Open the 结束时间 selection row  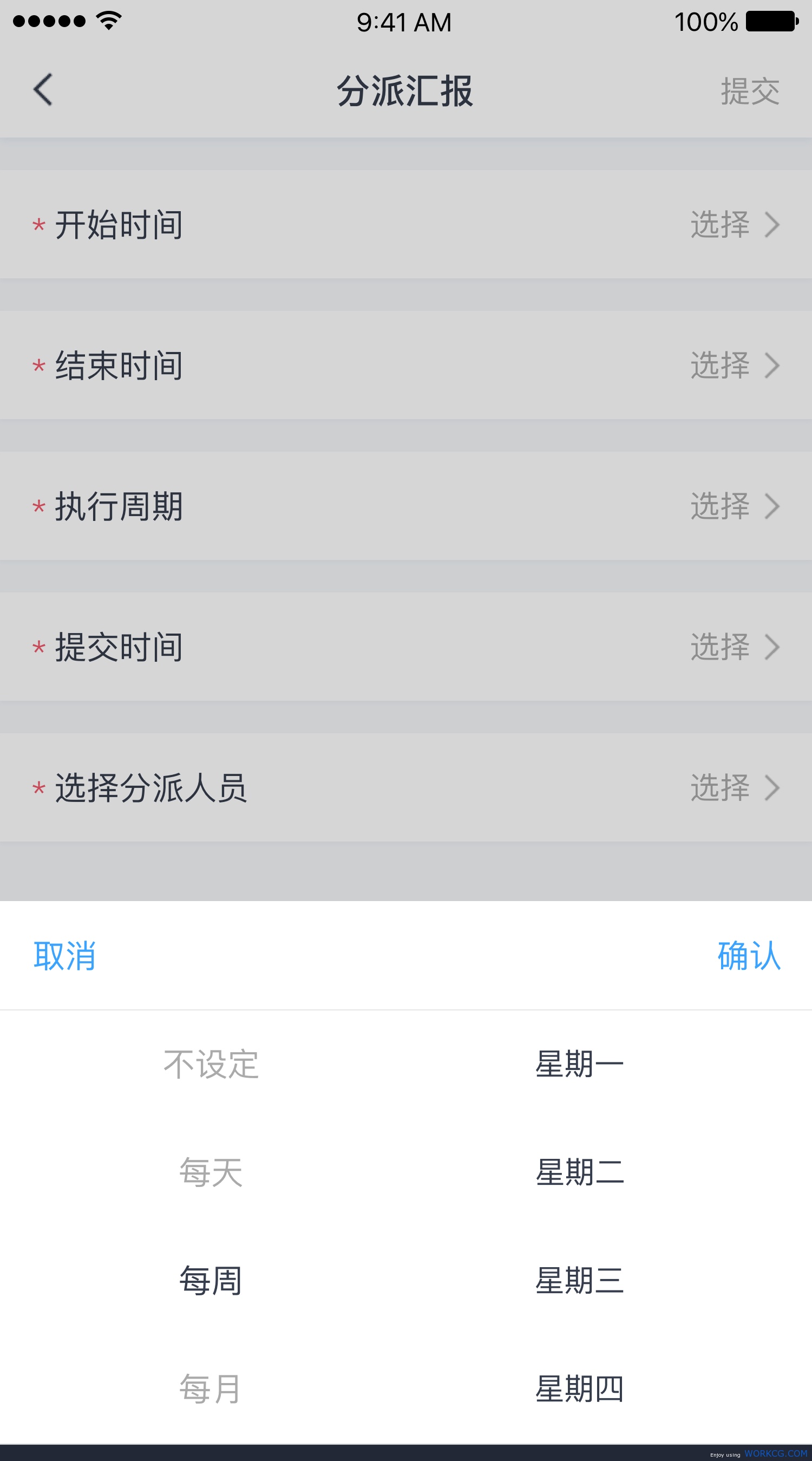[406, 365]
